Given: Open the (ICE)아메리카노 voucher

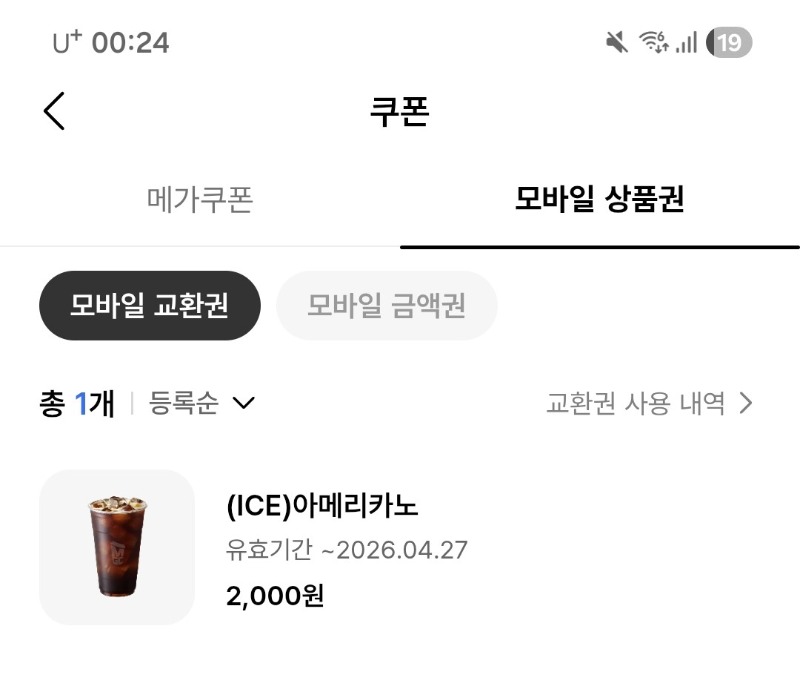Looking at the screenshot, I should point(322,549).
